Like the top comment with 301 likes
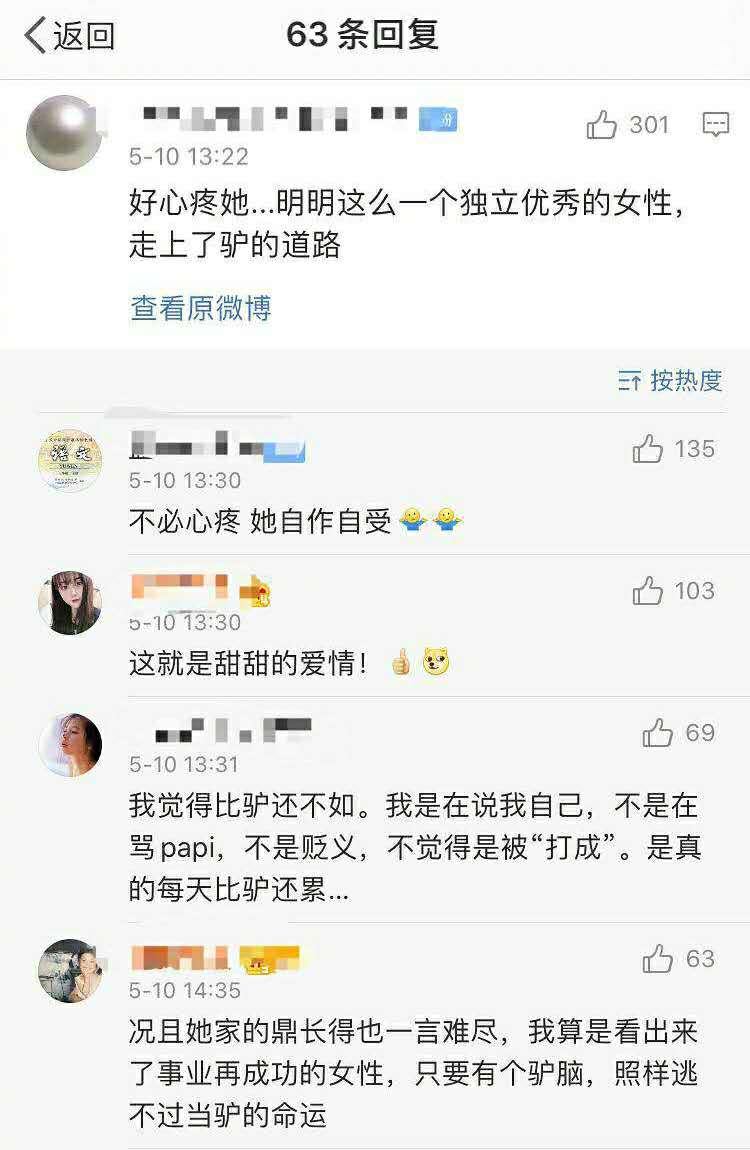750x1150 pixels. pos(603,125)
